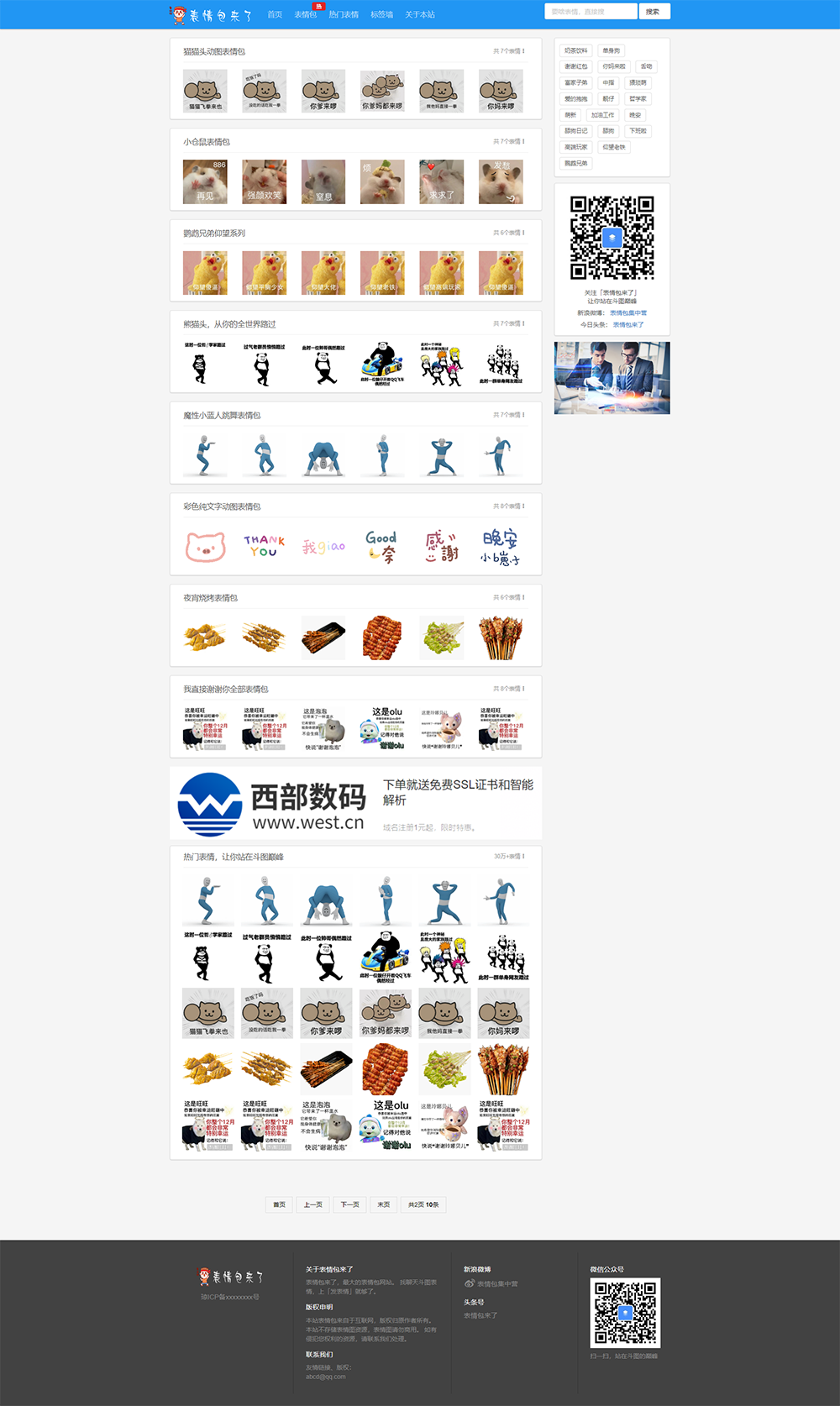This screenshot has width=840, height=1406.
Task: Open the 关于本站 page
Action: (x=420, y=14)
